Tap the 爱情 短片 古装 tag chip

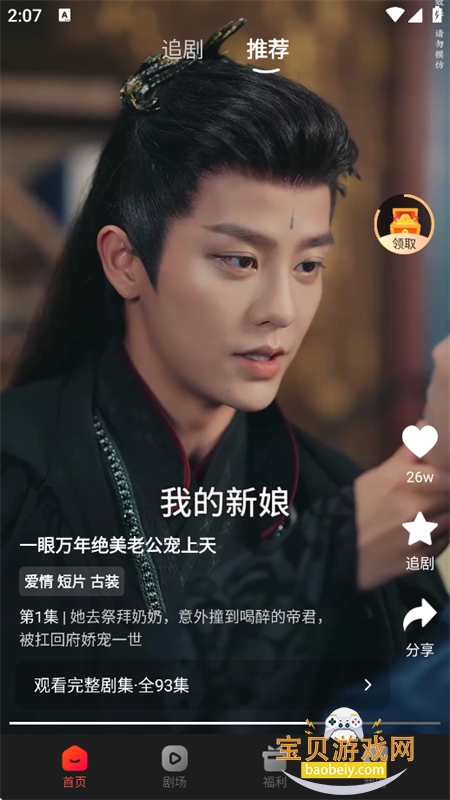[71, 581]
